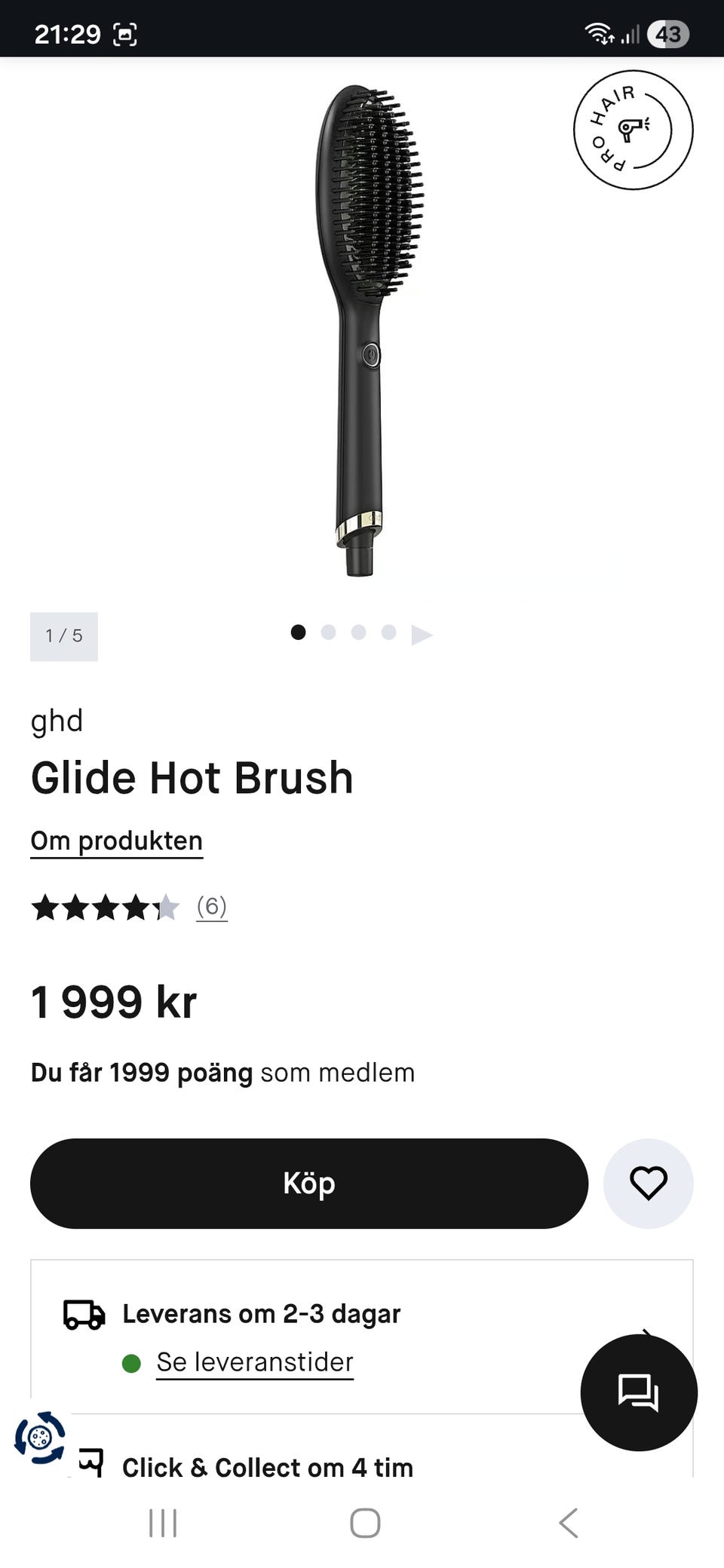Open Se leveranstider link
The height and width of the screenshot is (1568, 724).
point(254,1361)
